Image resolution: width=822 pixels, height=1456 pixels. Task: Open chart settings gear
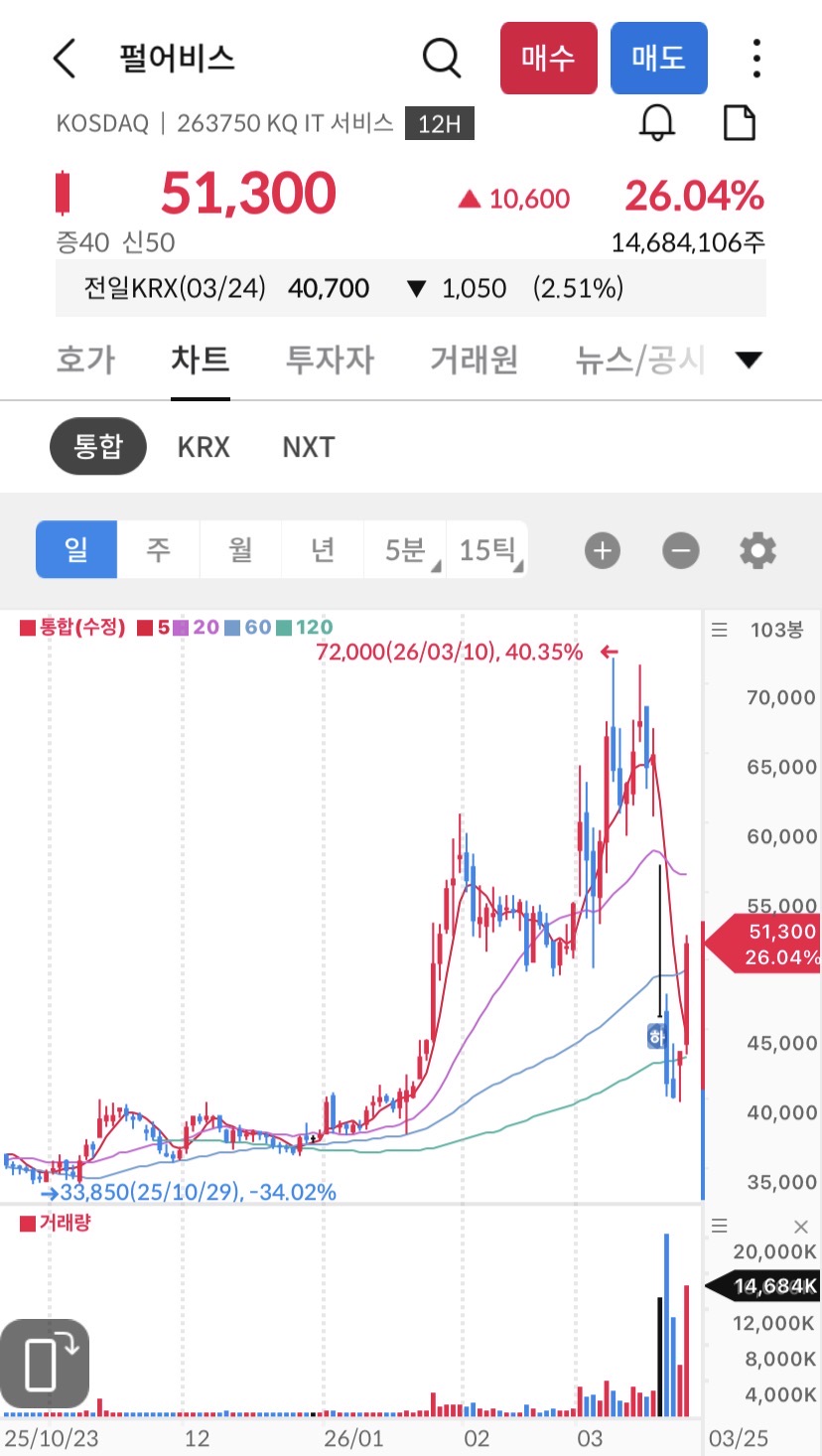pyautogui.click(x=757, y=550)
